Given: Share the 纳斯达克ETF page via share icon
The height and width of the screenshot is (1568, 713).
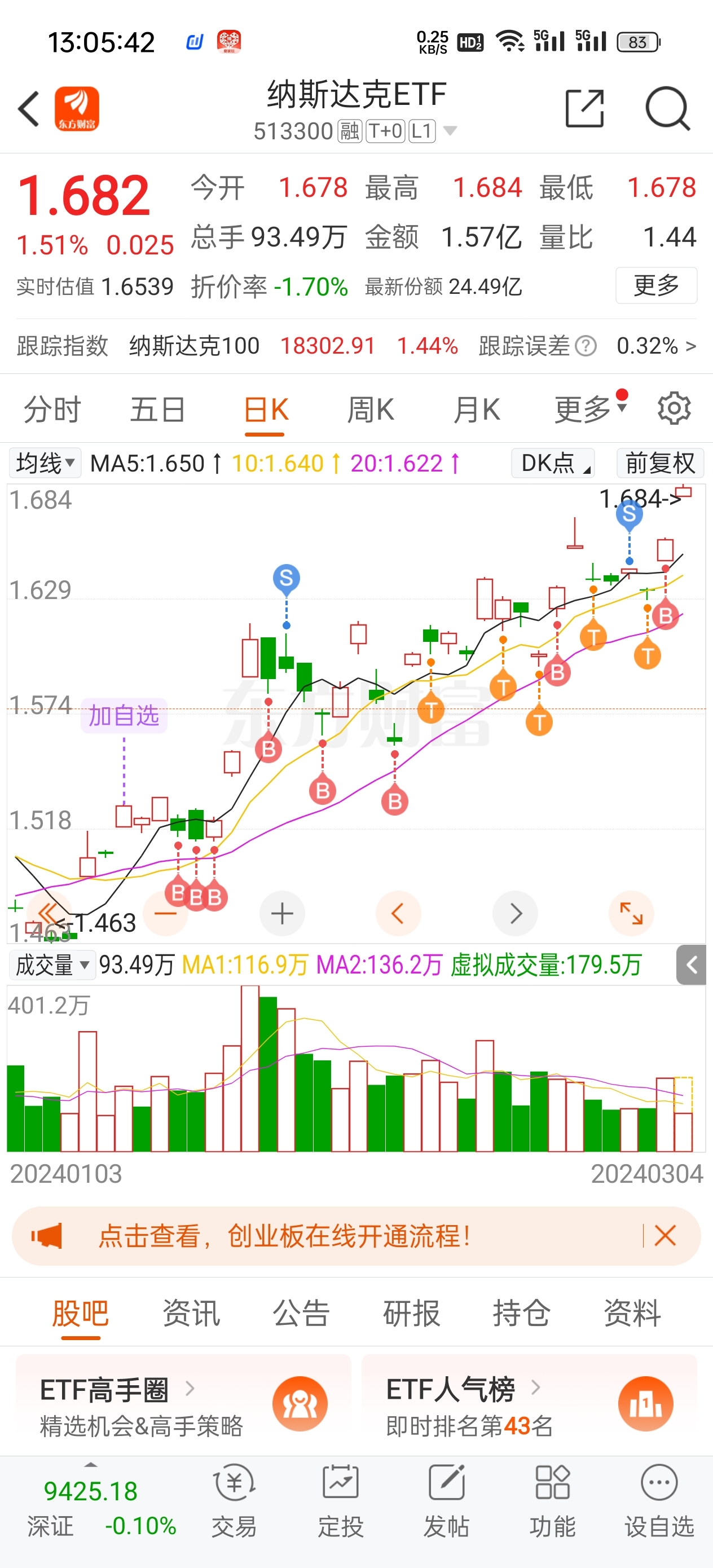Looking at the screenshot, I should pos(584,108).
